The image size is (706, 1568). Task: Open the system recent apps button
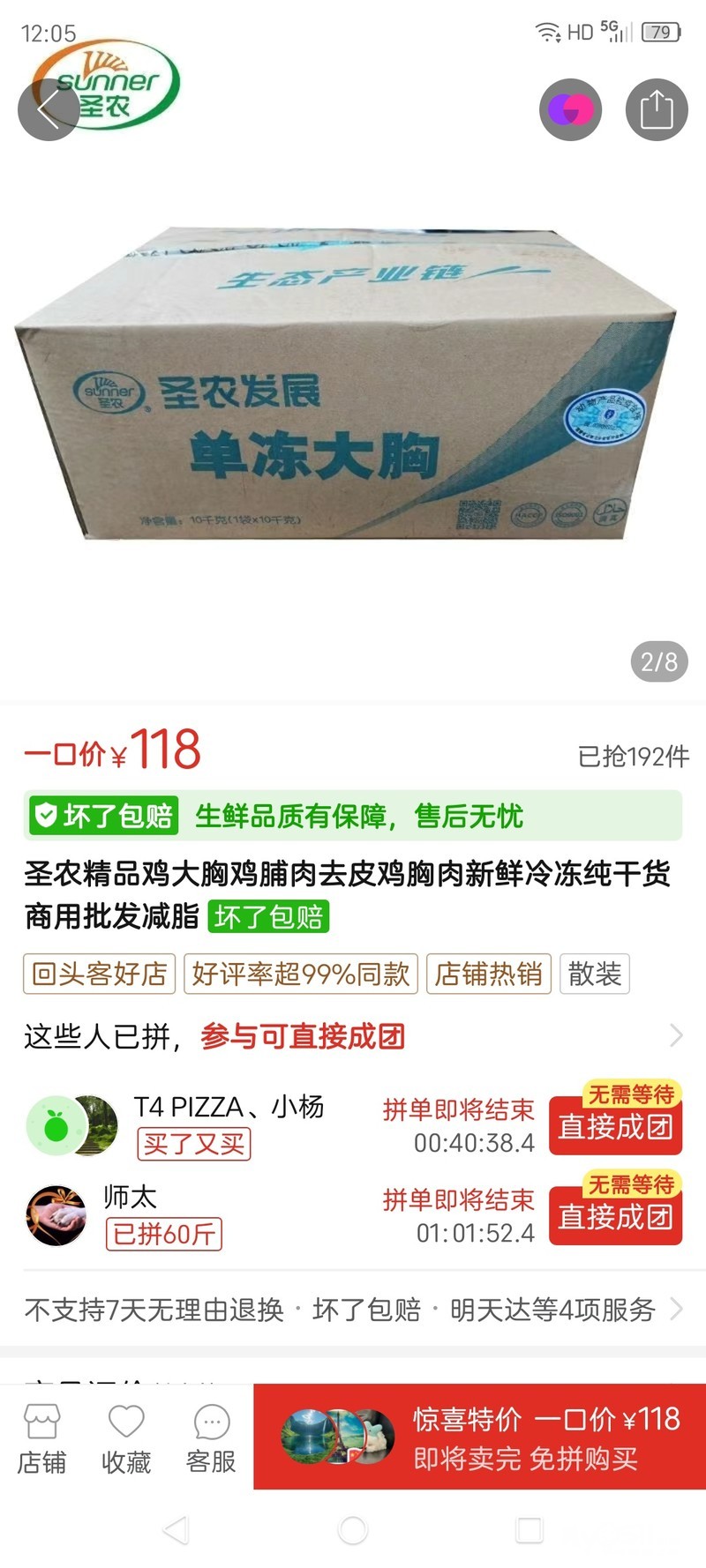(529, 1530)
